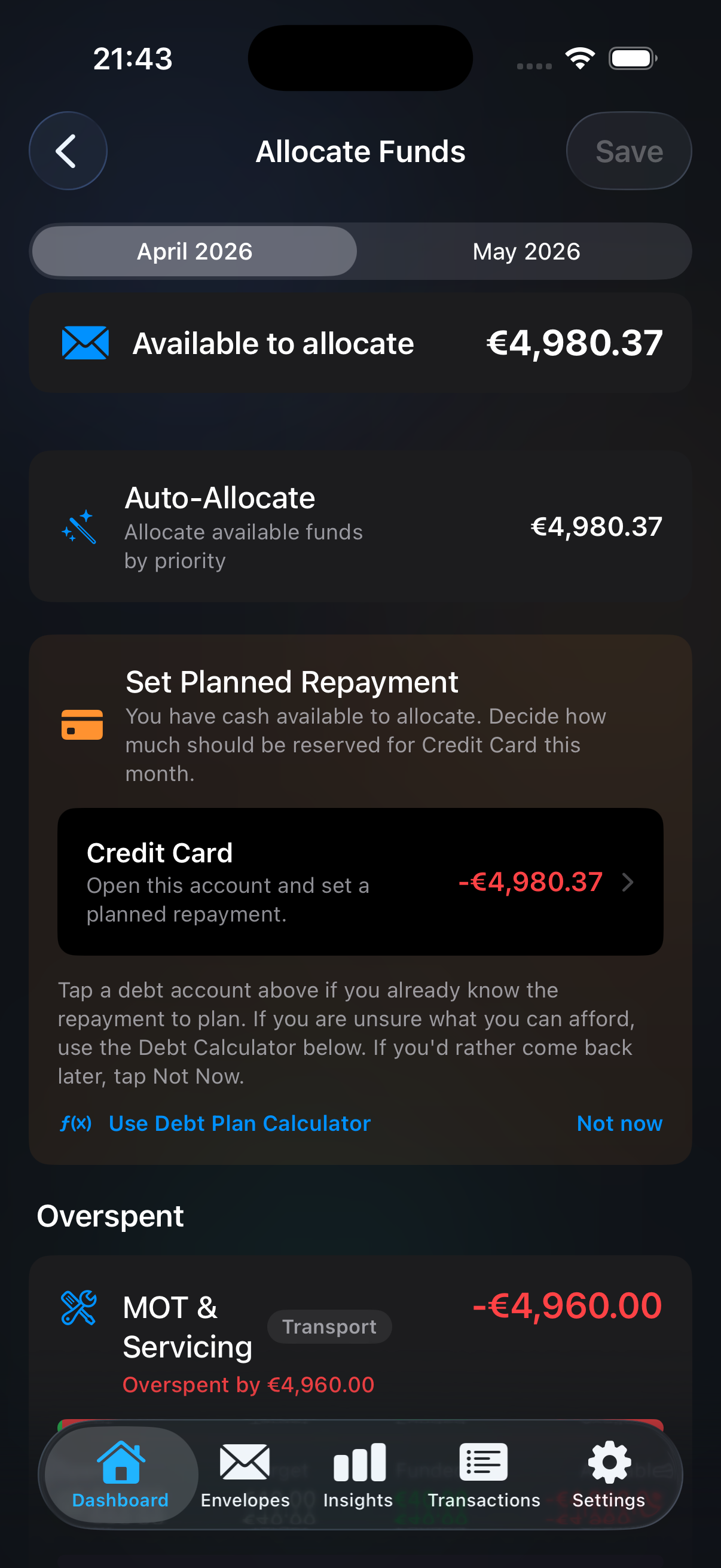The width and height of the screenshot is (721, 1568).
Task: Tap the f(x) calculator icon
Action: pos(76,1123)
